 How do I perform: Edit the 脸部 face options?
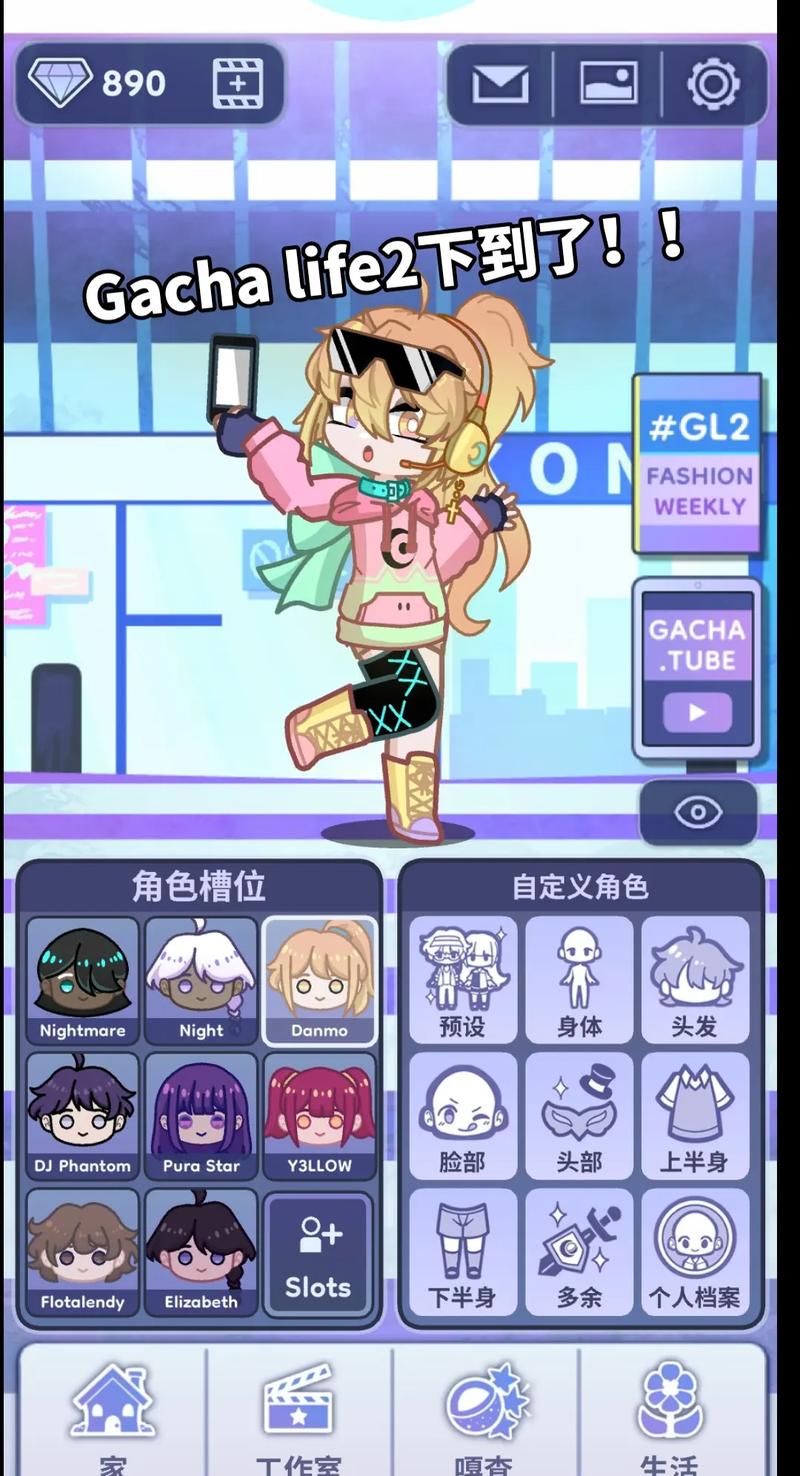[462, 1116]
